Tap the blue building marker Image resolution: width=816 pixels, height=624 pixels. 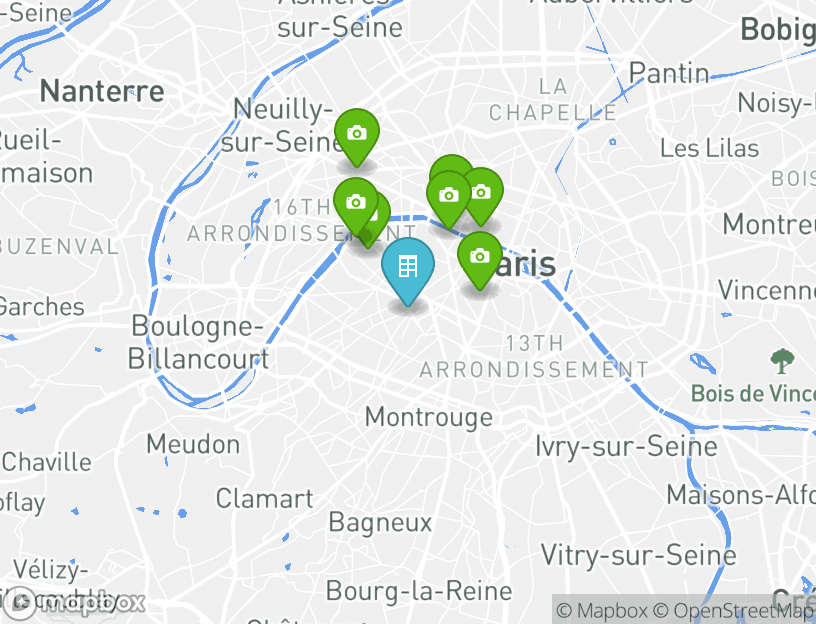pos(407,267)
